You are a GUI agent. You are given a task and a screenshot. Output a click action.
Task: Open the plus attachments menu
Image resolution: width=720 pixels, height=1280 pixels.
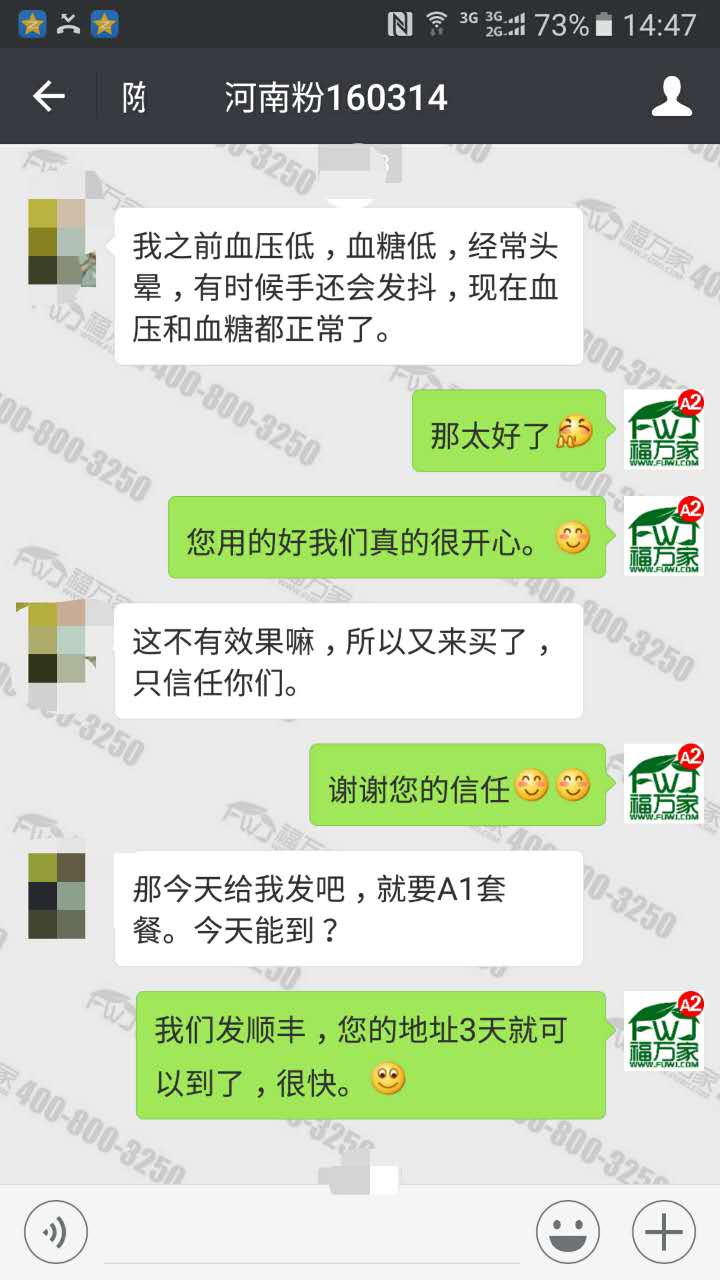pos(663,1232)
